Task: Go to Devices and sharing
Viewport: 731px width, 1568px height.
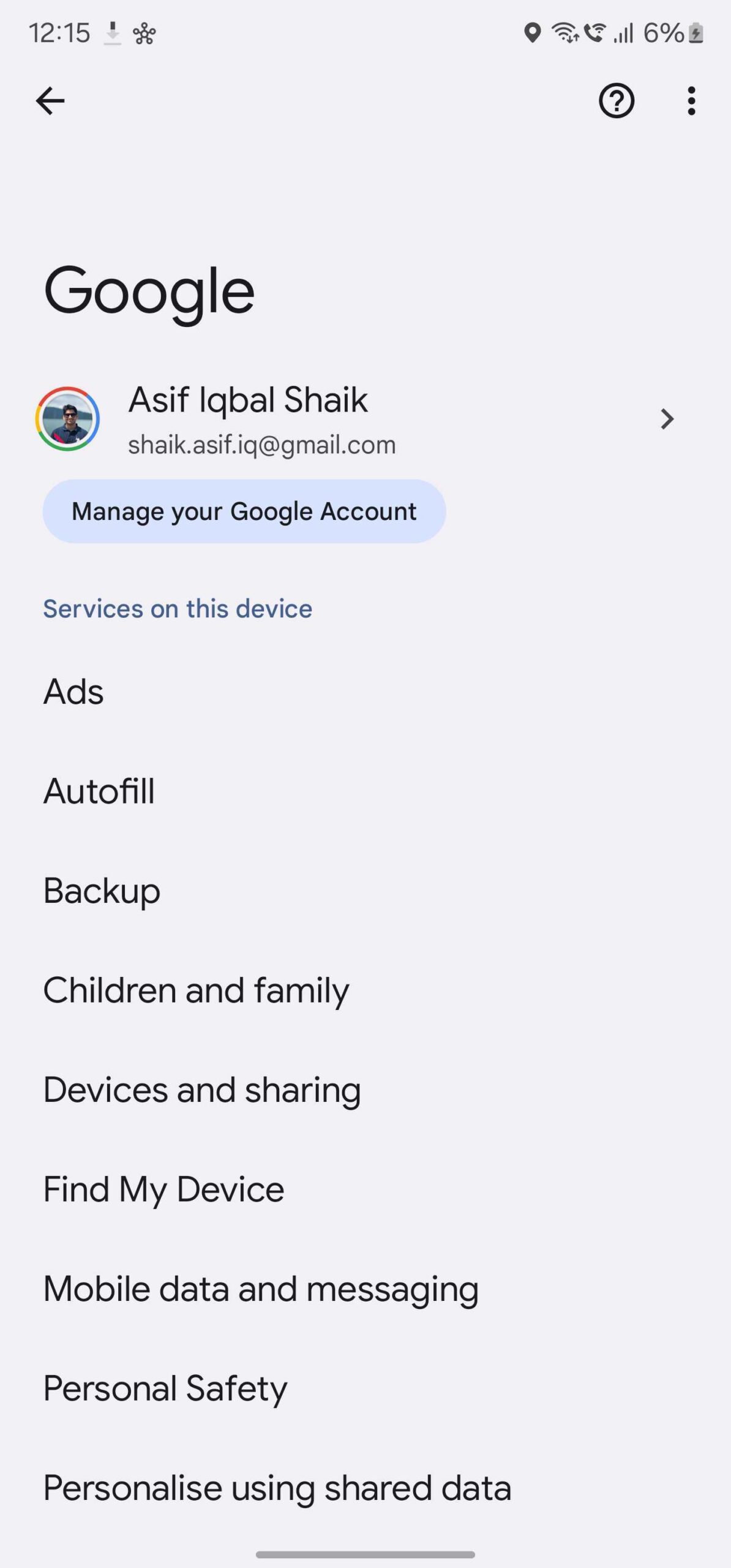Action: click(202, 1090)
